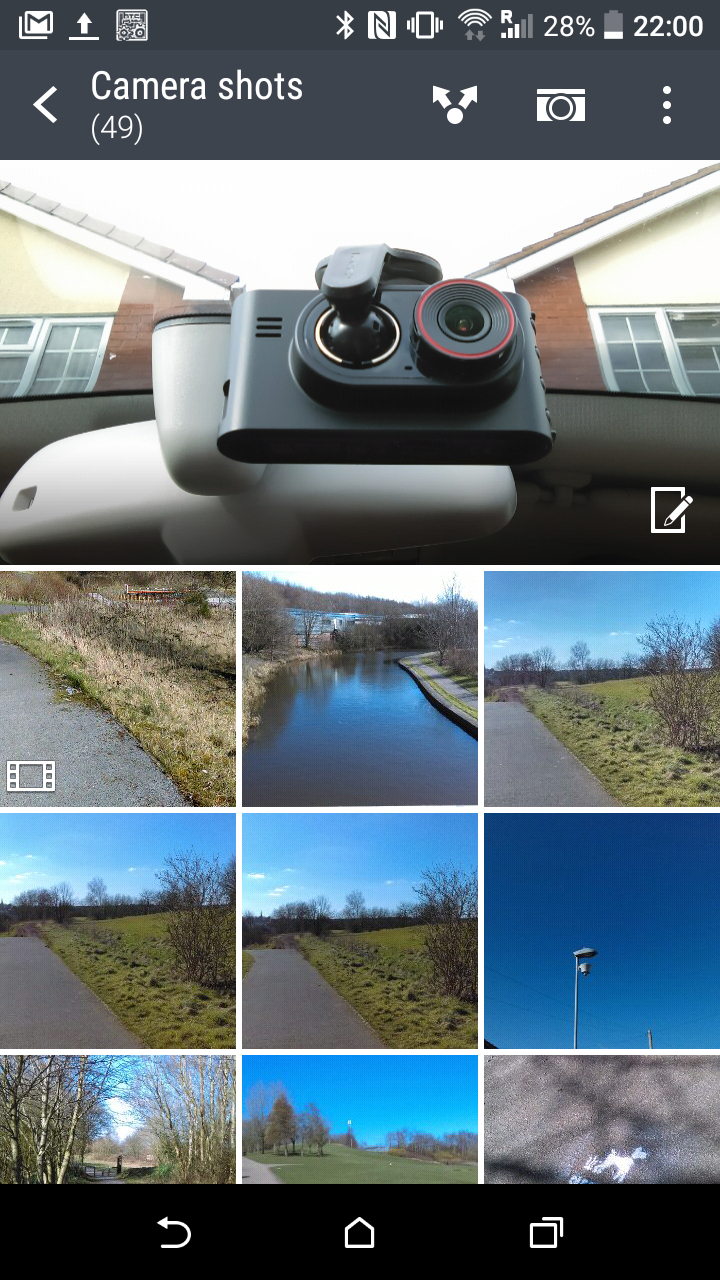Open the camera from the toolbar
Image resolution: width=720 pixels, height=1280 pixels.
[561, 104]
